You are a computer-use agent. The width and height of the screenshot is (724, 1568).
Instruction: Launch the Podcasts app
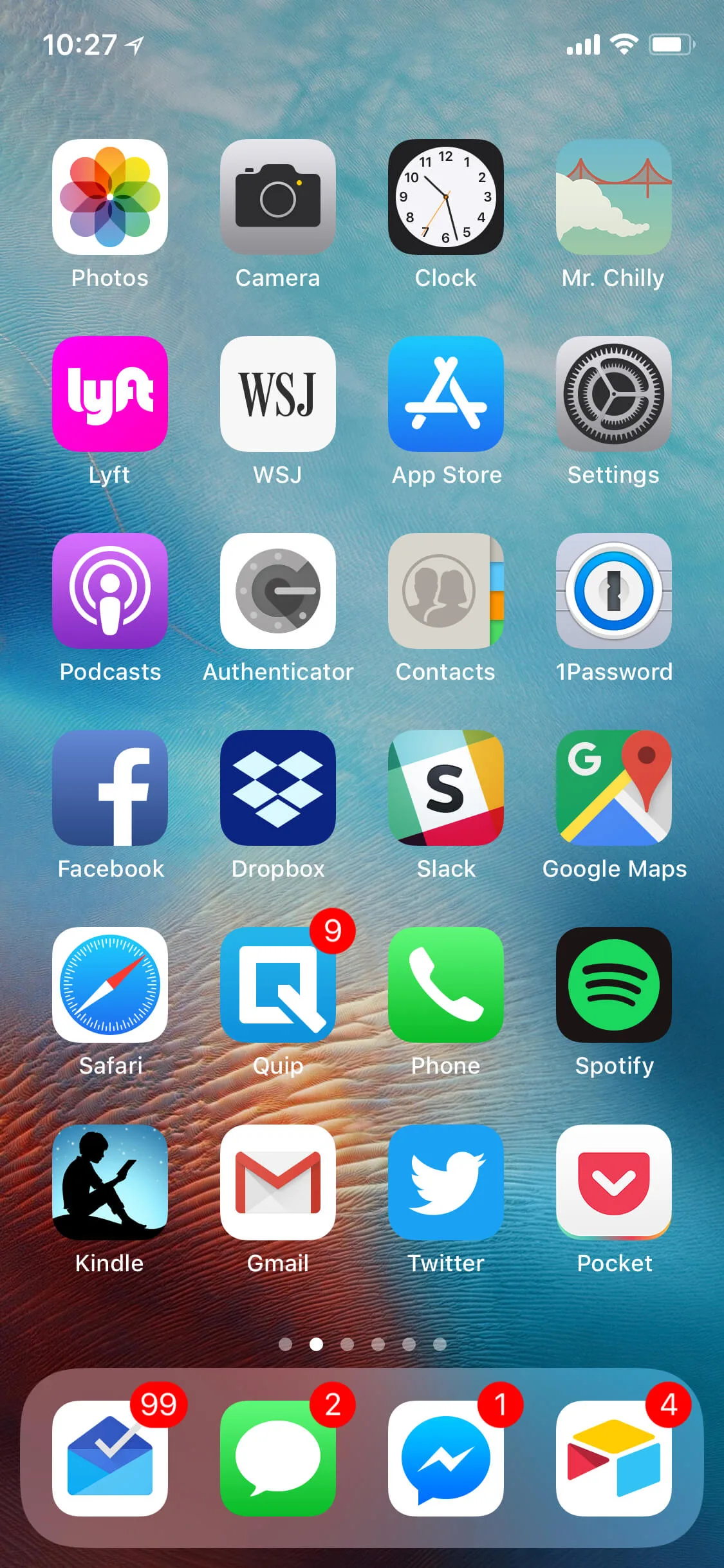[110, 591]
